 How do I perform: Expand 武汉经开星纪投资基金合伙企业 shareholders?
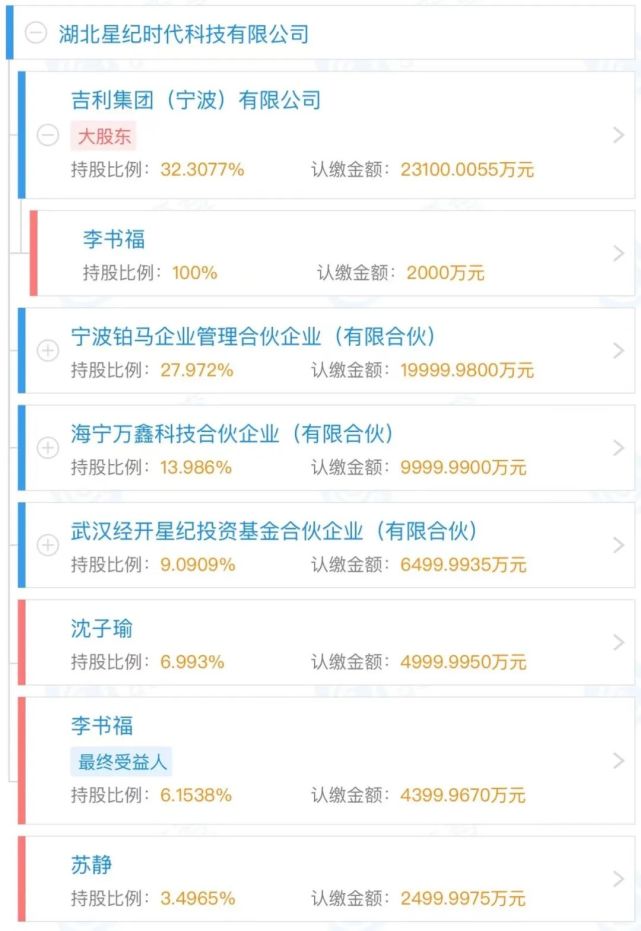click(x=48, y=545)
